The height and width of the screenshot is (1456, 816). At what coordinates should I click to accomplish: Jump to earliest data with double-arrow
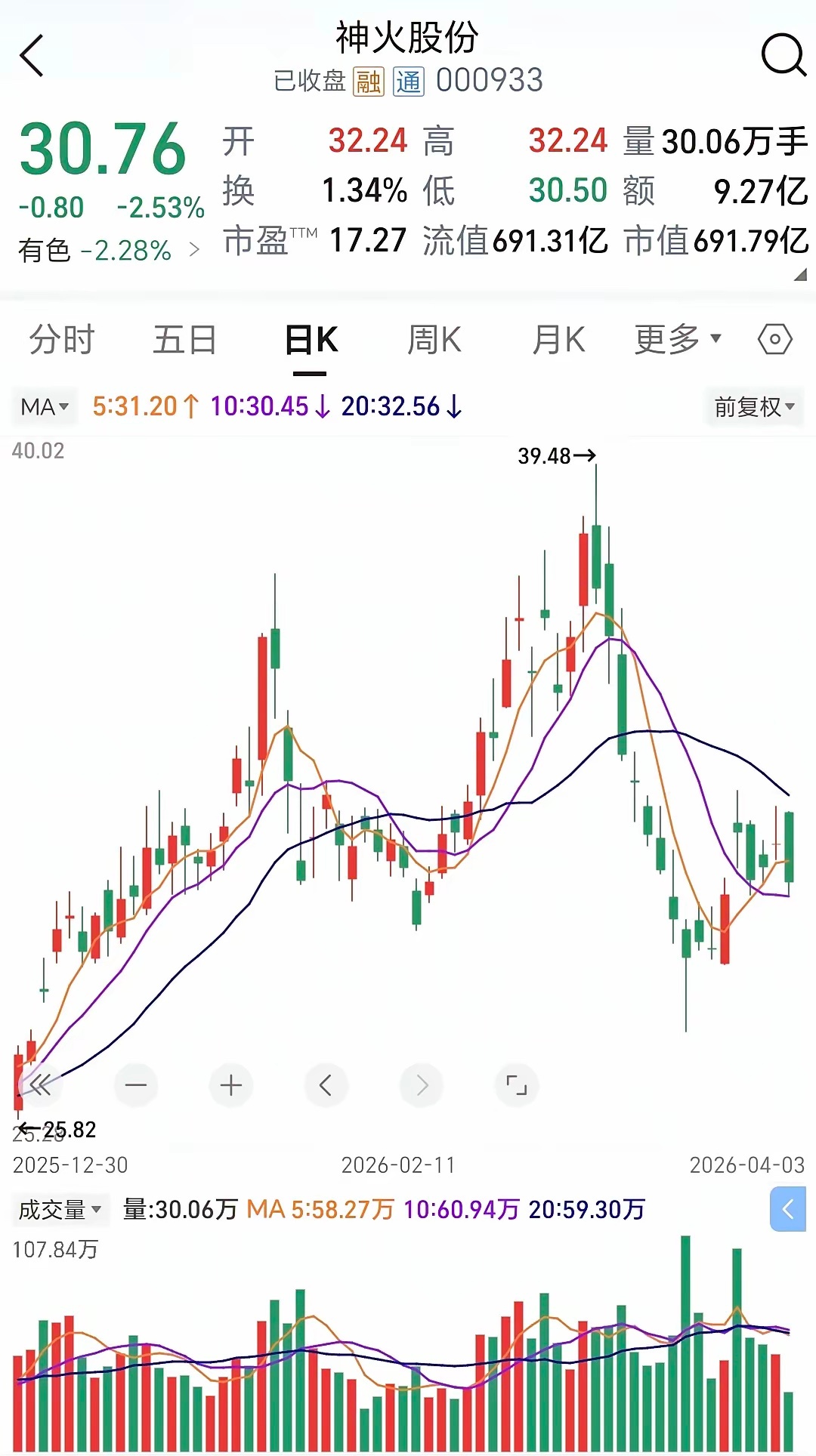pos(39,1086)
